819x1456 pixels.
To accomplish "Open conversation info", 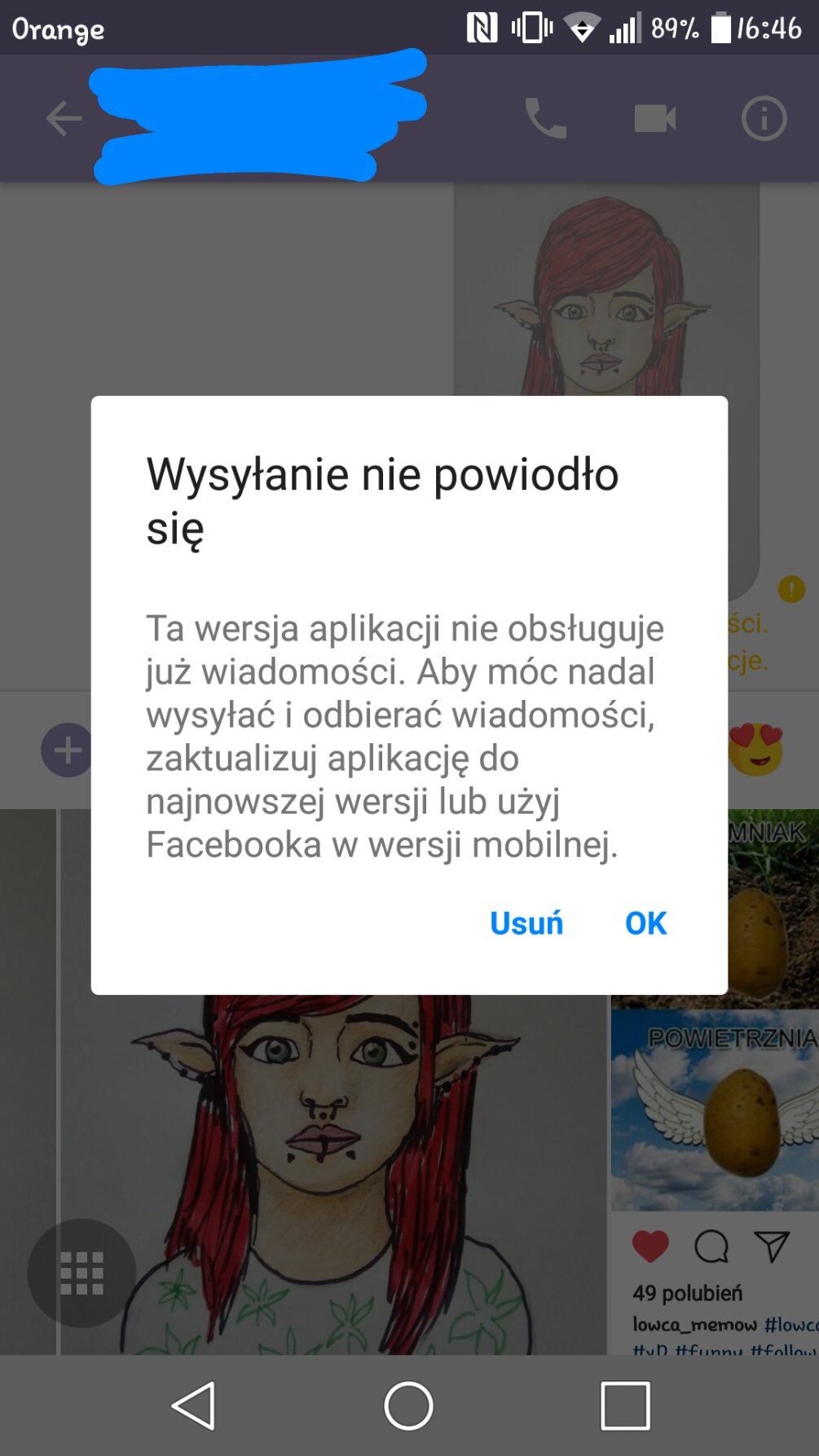I will [764, 119].
